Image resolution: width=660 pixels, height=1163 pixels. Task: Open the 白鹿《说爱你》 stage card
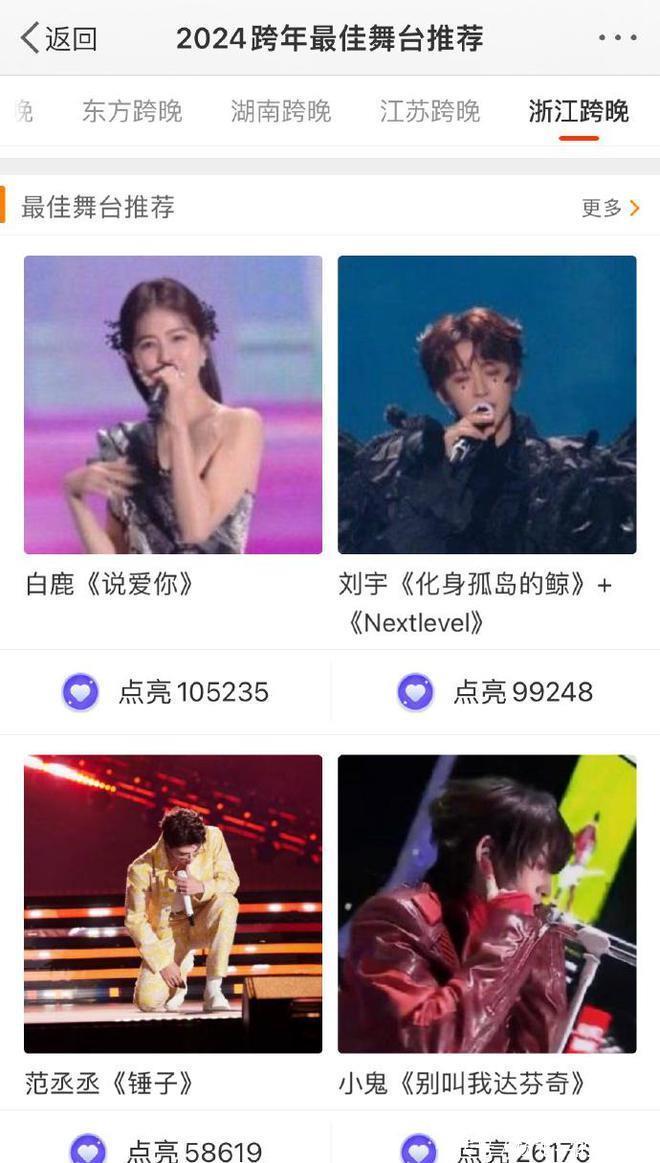173,405
